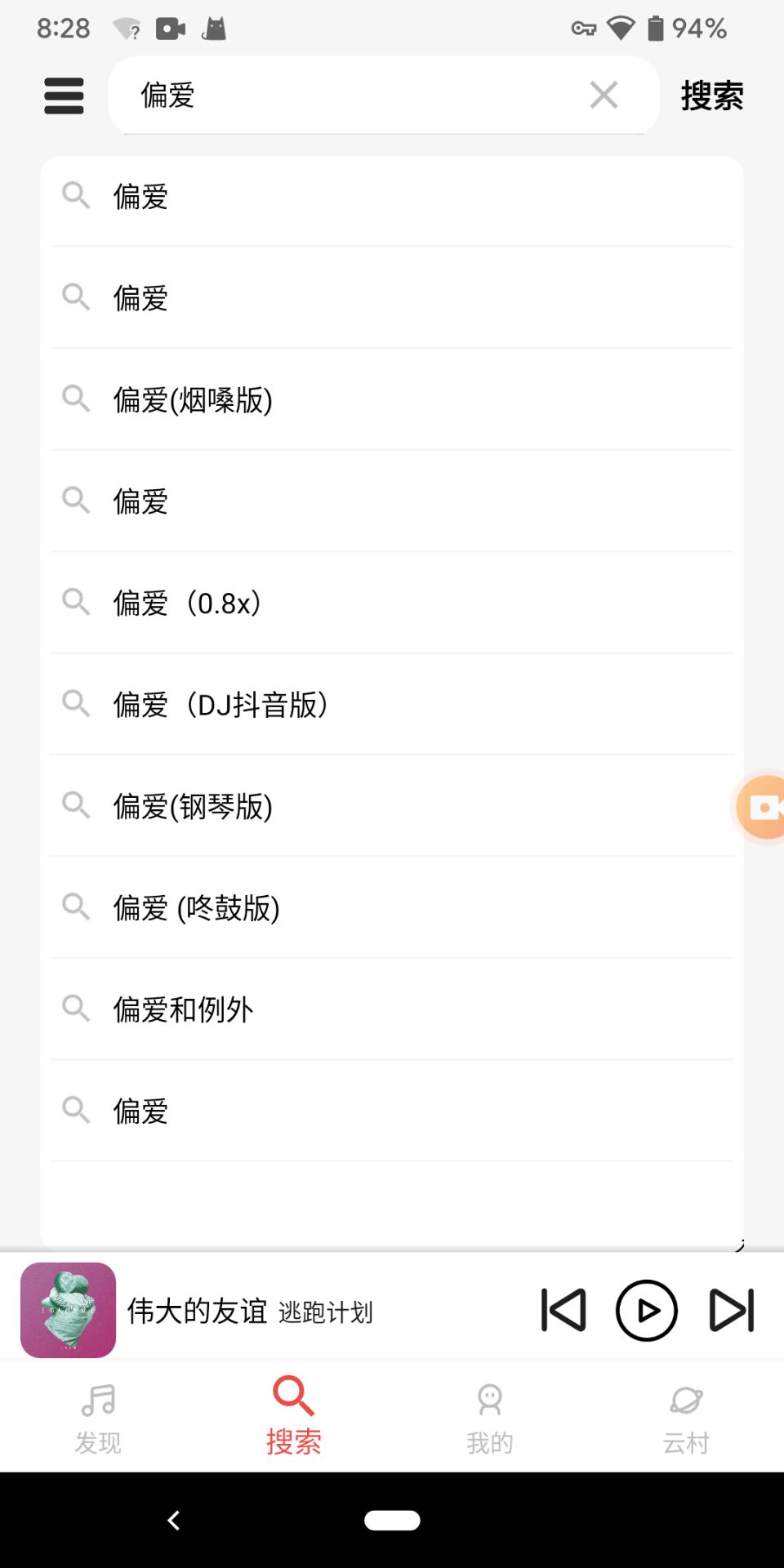
Task: Choose the 偏爱（0.8x）suggestion
Action: (392, 603)
